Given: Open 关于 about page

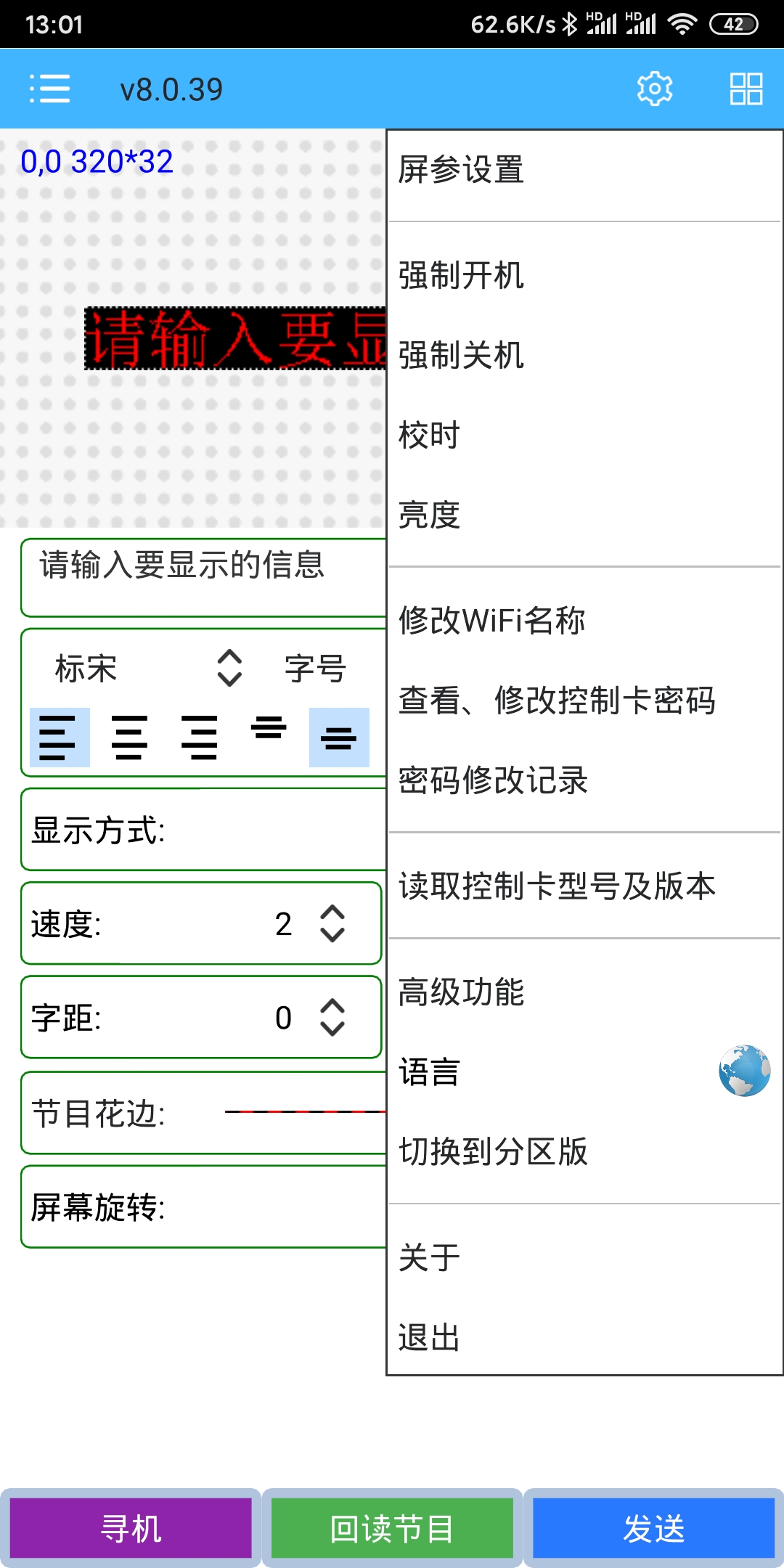Looking at the screenshot, I should point(584,1258).
